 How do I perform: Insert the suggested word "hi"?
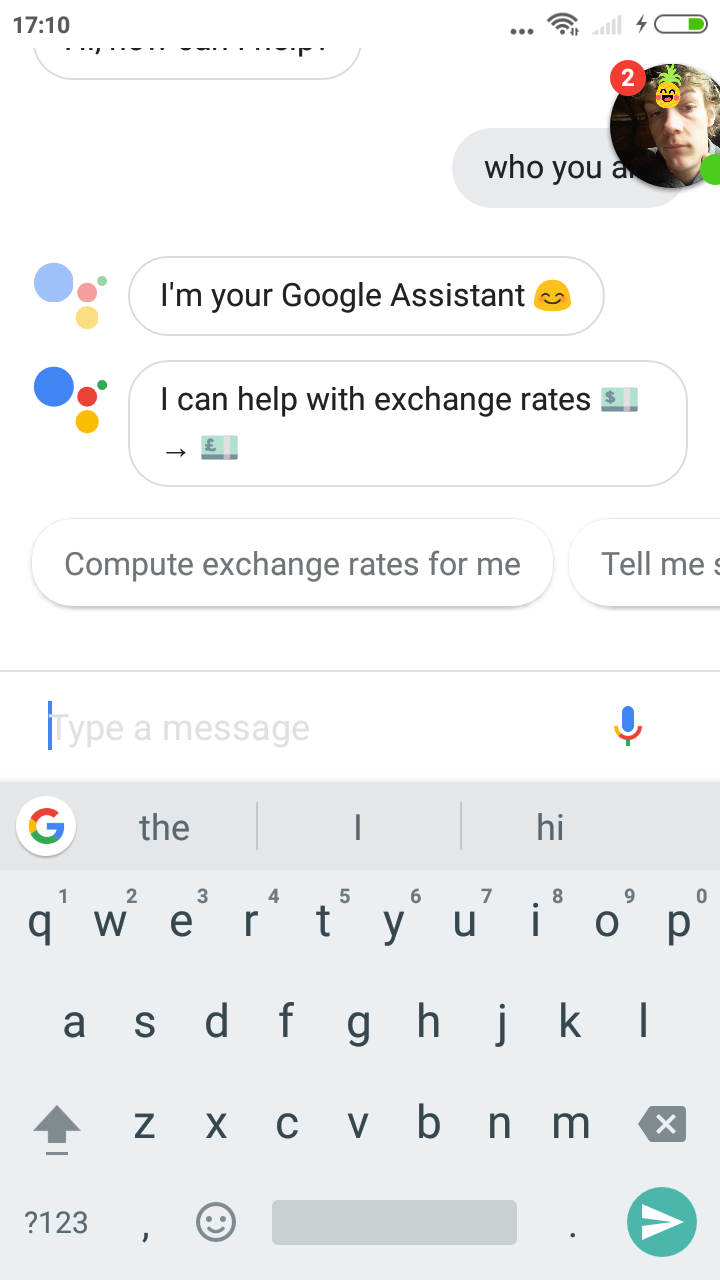point(550,827)
